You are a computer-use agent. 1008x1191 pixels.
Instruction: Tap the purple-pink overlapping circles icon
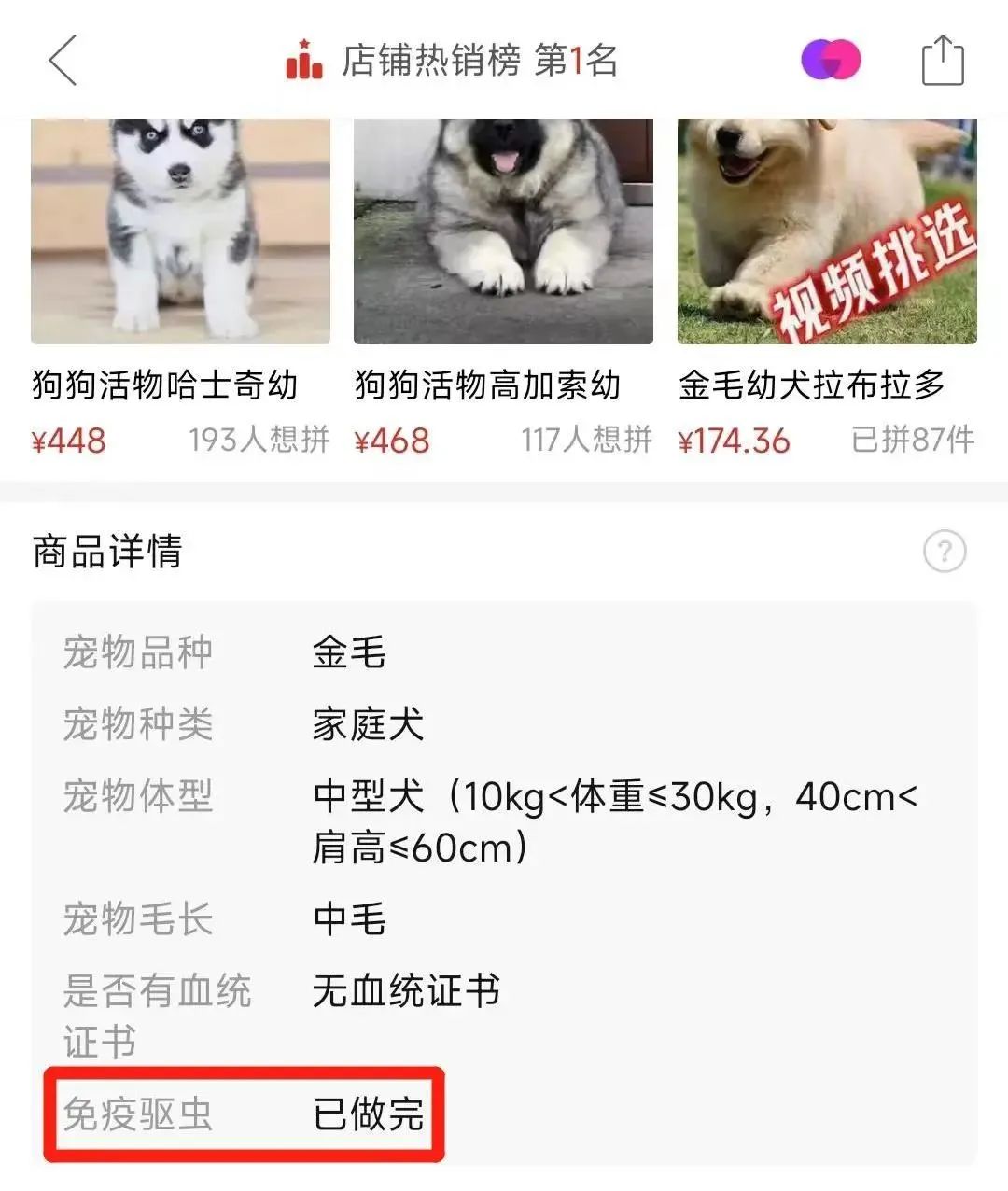pos(831,60)
